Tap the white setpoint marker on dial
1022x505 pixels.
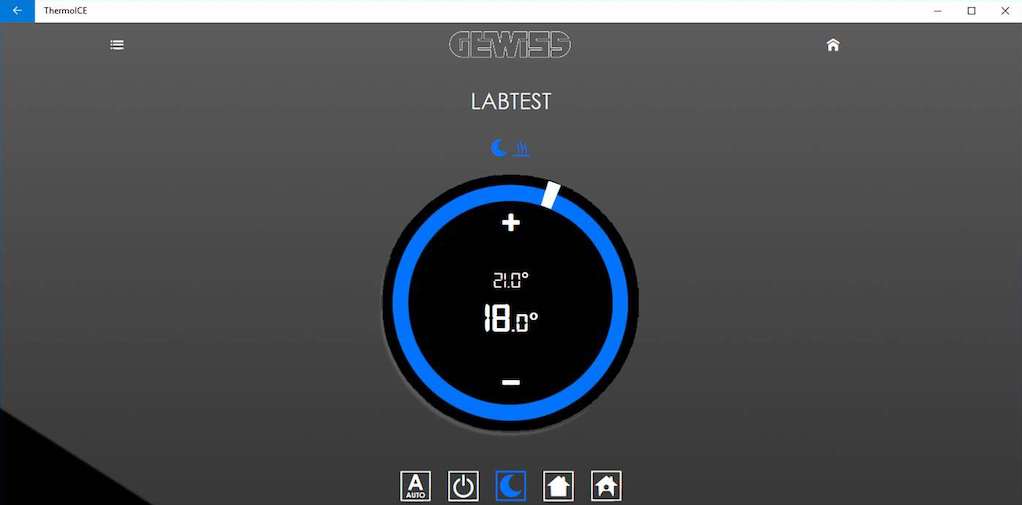point(551,194)
